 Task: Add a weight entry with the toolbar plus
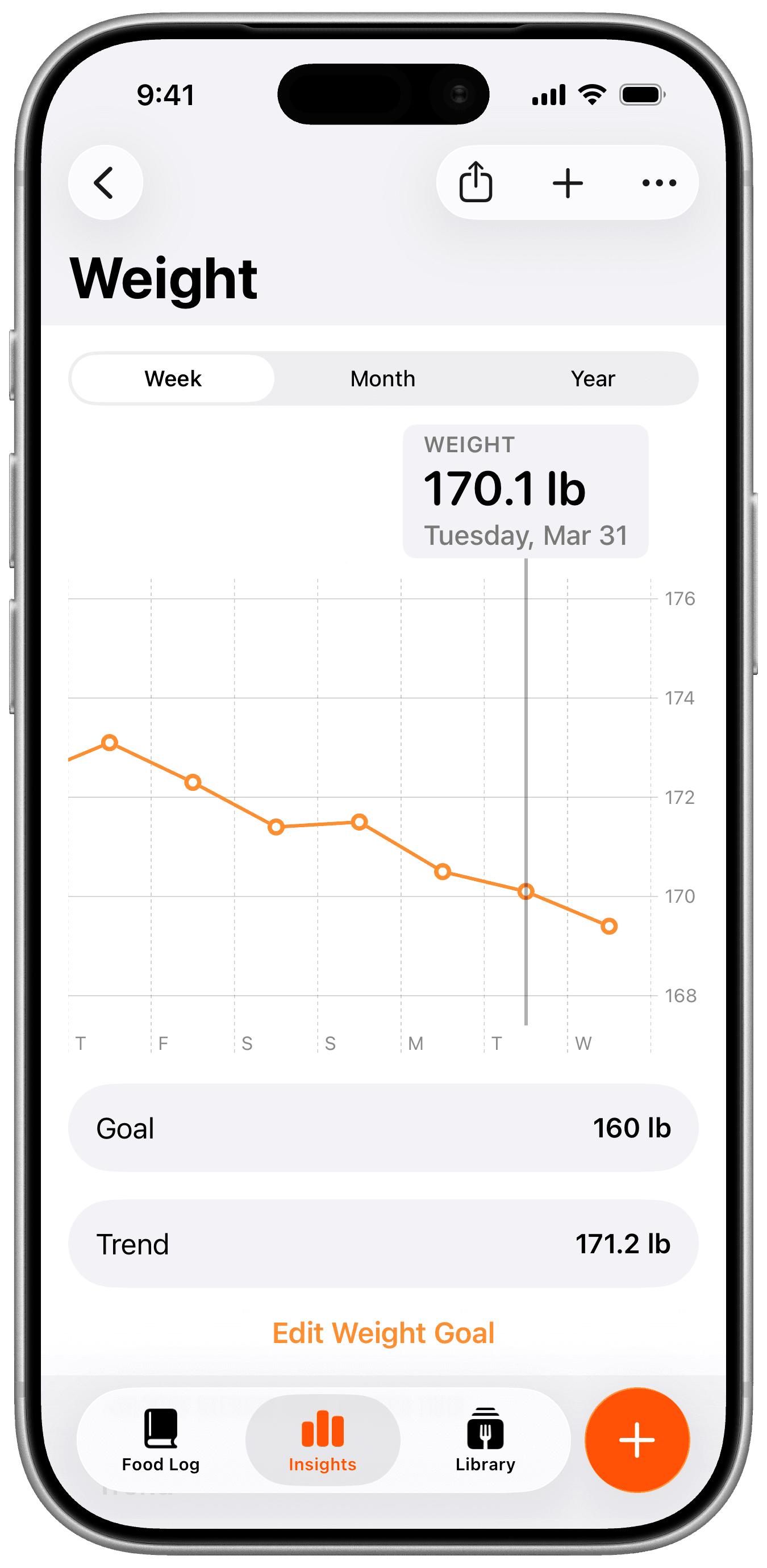coord(568,182)
